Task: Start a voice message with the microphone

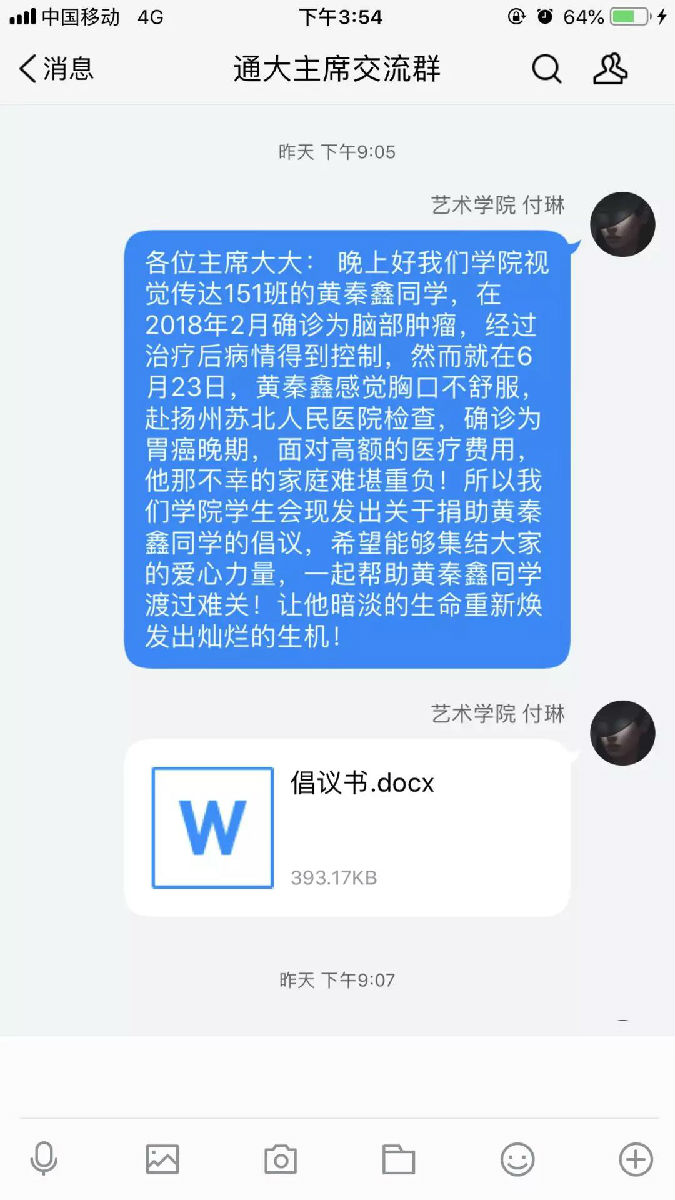Action: pos(44,1159)
